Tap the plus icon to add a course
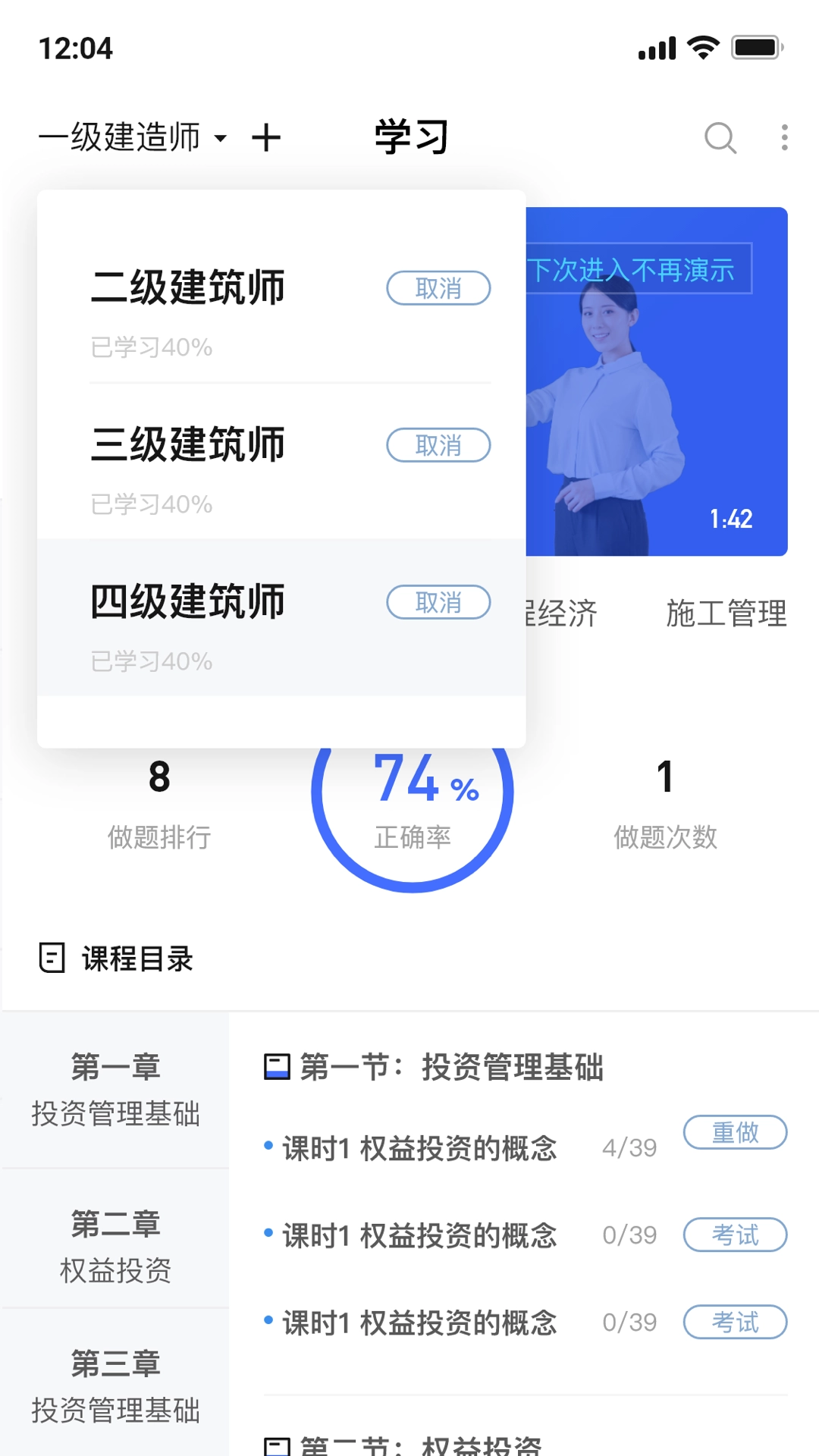819x1456 pixels. (x=267, y=137)
